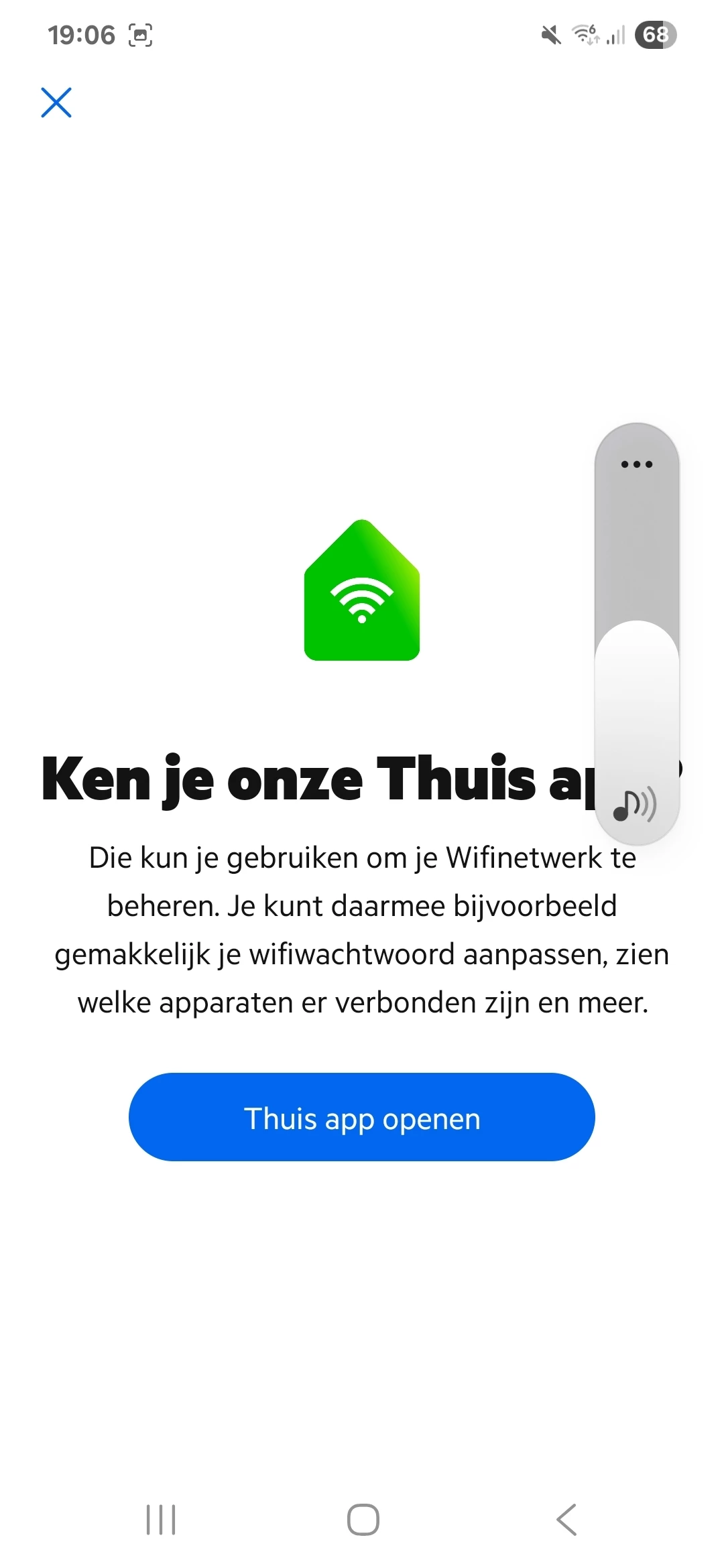Go back using the navigation bar
Image resolution: width=724 pixels, height=1568 pixels.
(566, 1519)
